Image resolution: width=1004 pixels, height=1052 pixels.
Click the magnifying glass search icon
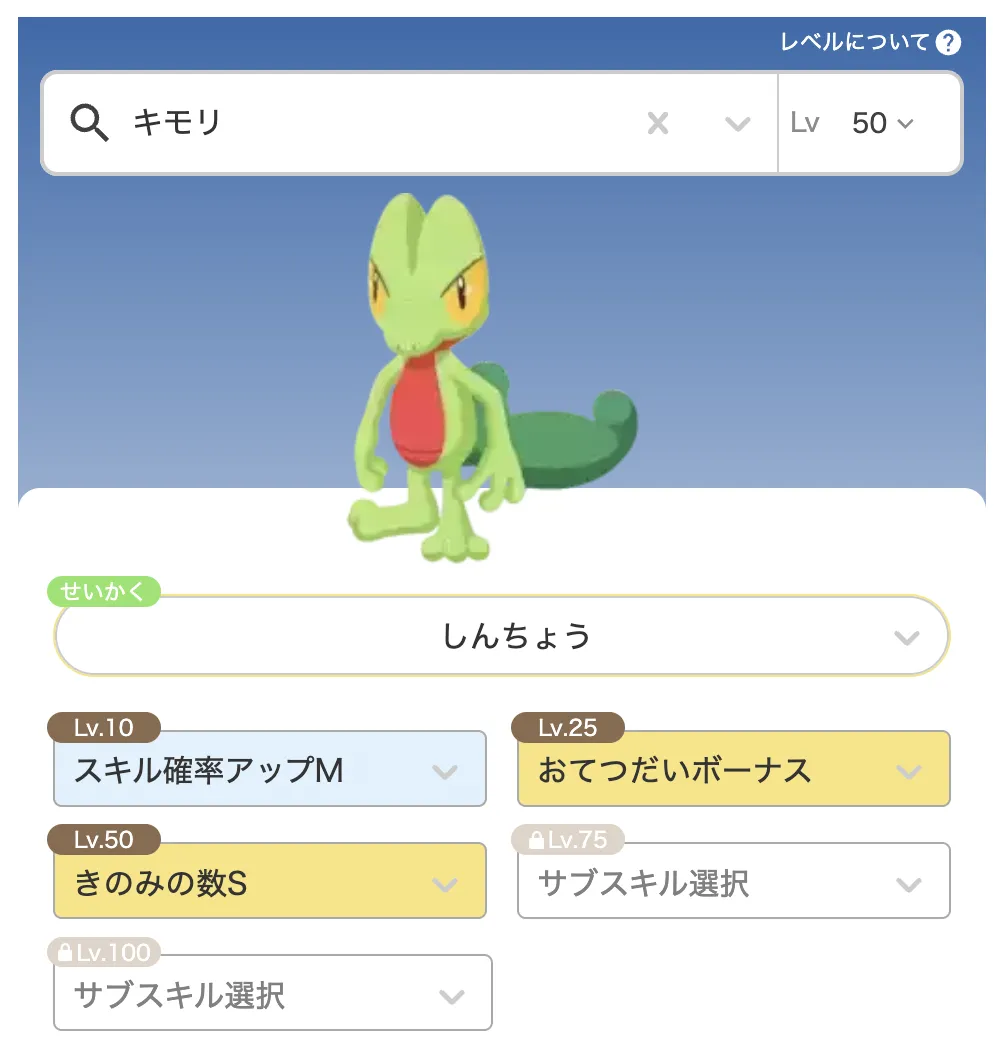click(x=90, y=123)
